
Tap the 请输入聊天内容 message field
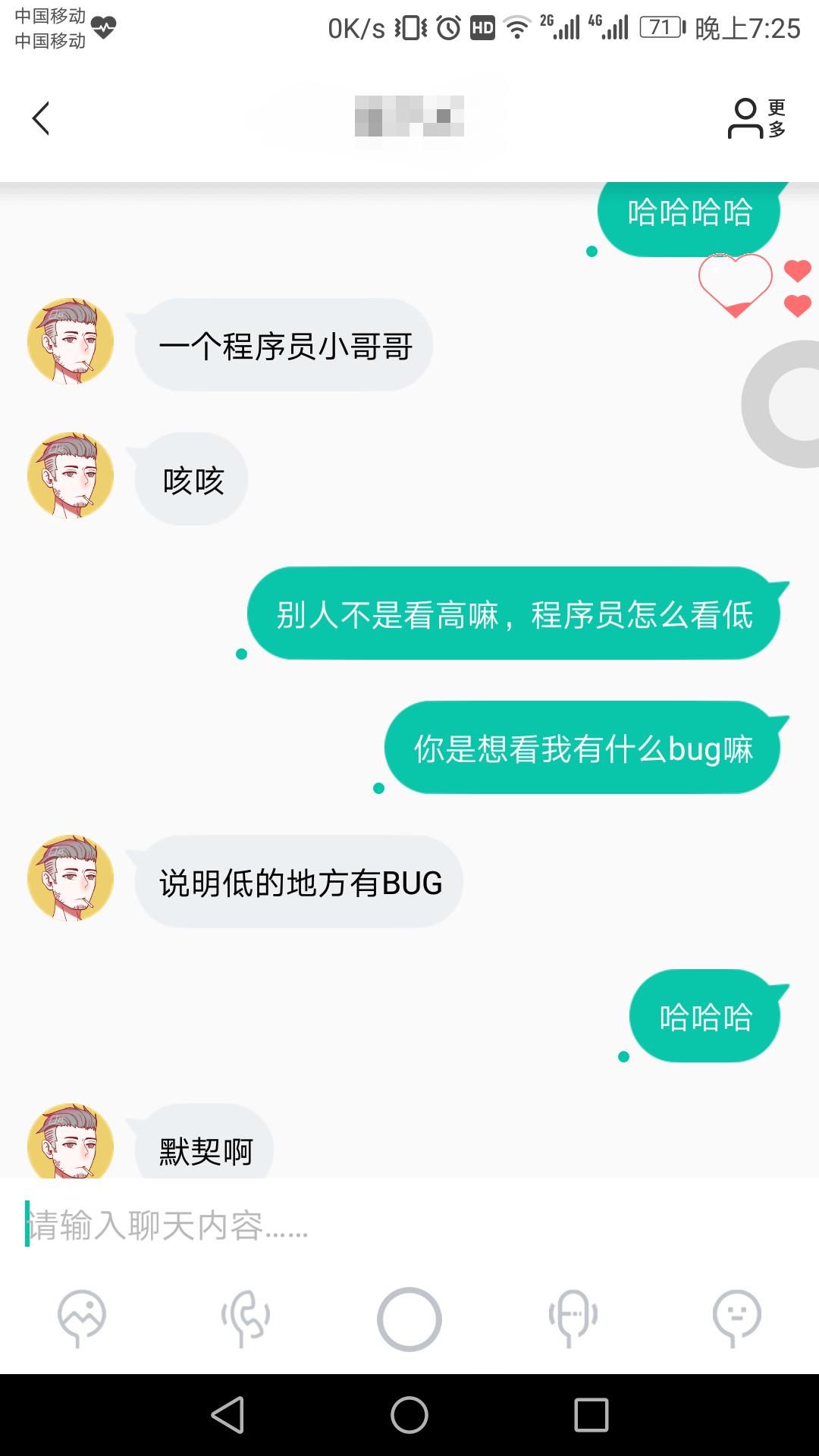(409, 1225)
